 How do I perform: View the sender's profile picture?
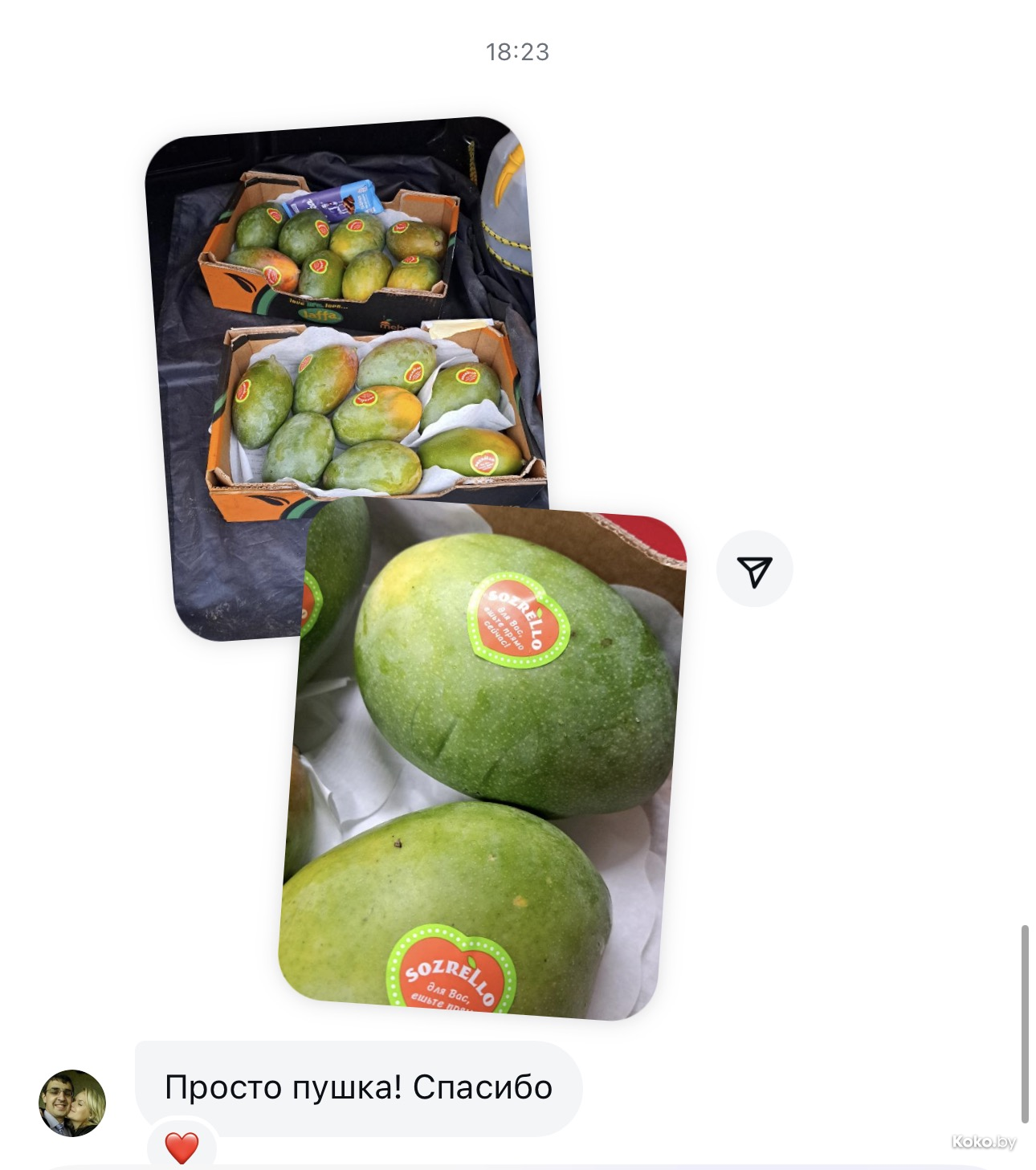point(72,1103)
